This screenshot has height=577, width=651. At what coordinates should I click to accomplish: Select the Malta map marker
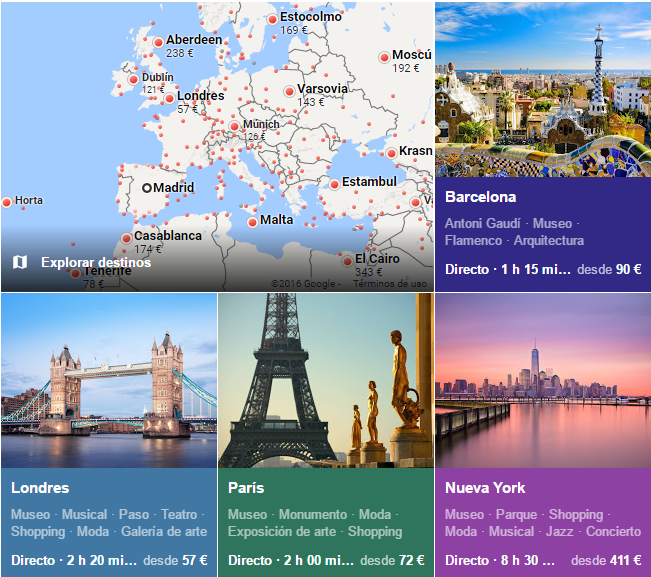[252, 222]
